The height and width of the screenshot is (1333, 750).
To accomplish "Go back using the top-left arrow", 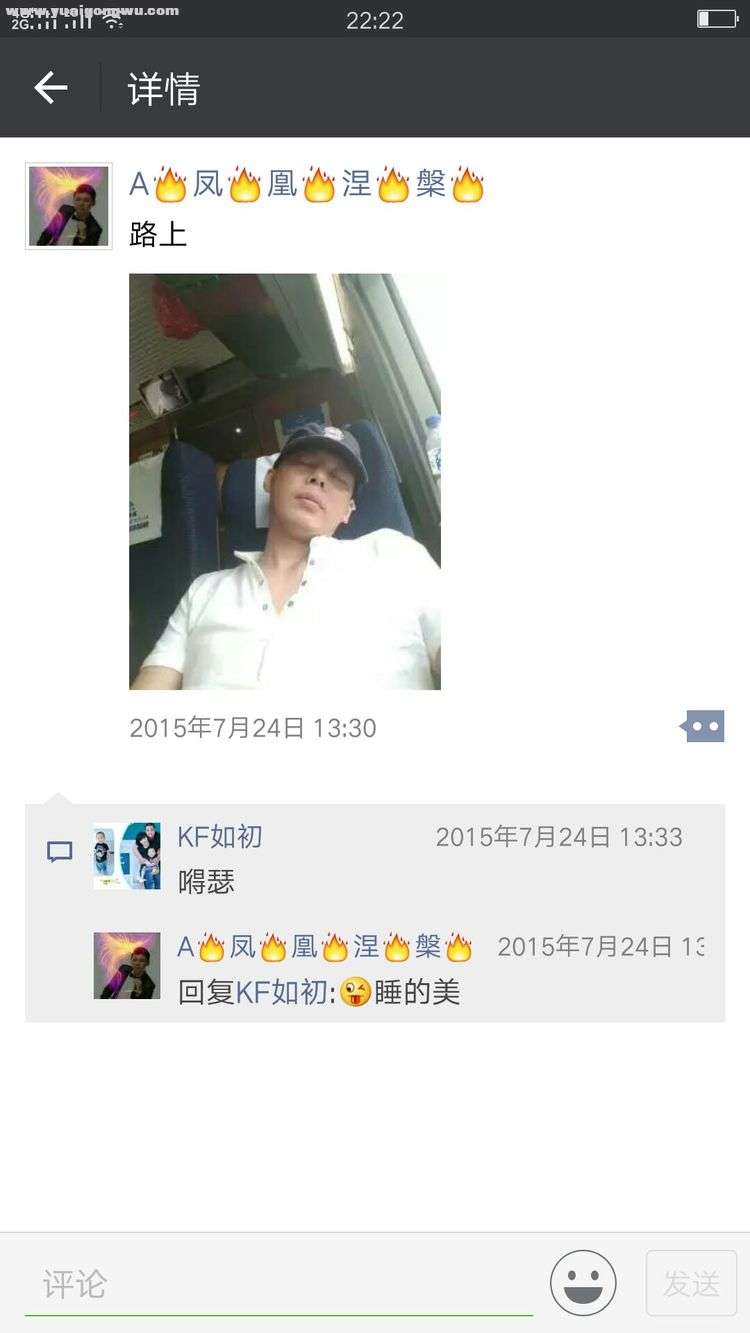I will 50,88.
